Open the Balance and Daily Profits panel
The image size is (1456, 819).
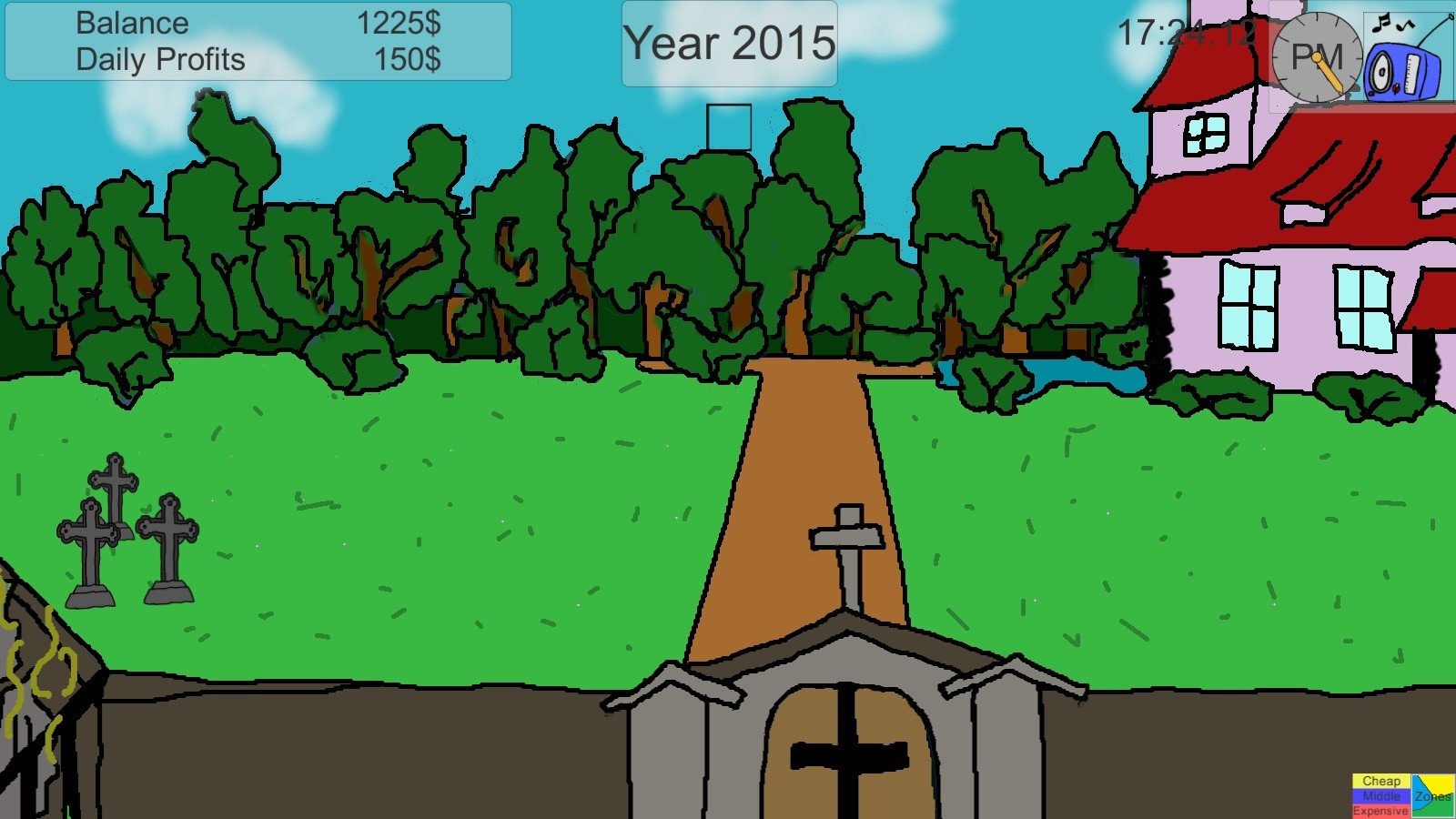(x=258, y=42)
